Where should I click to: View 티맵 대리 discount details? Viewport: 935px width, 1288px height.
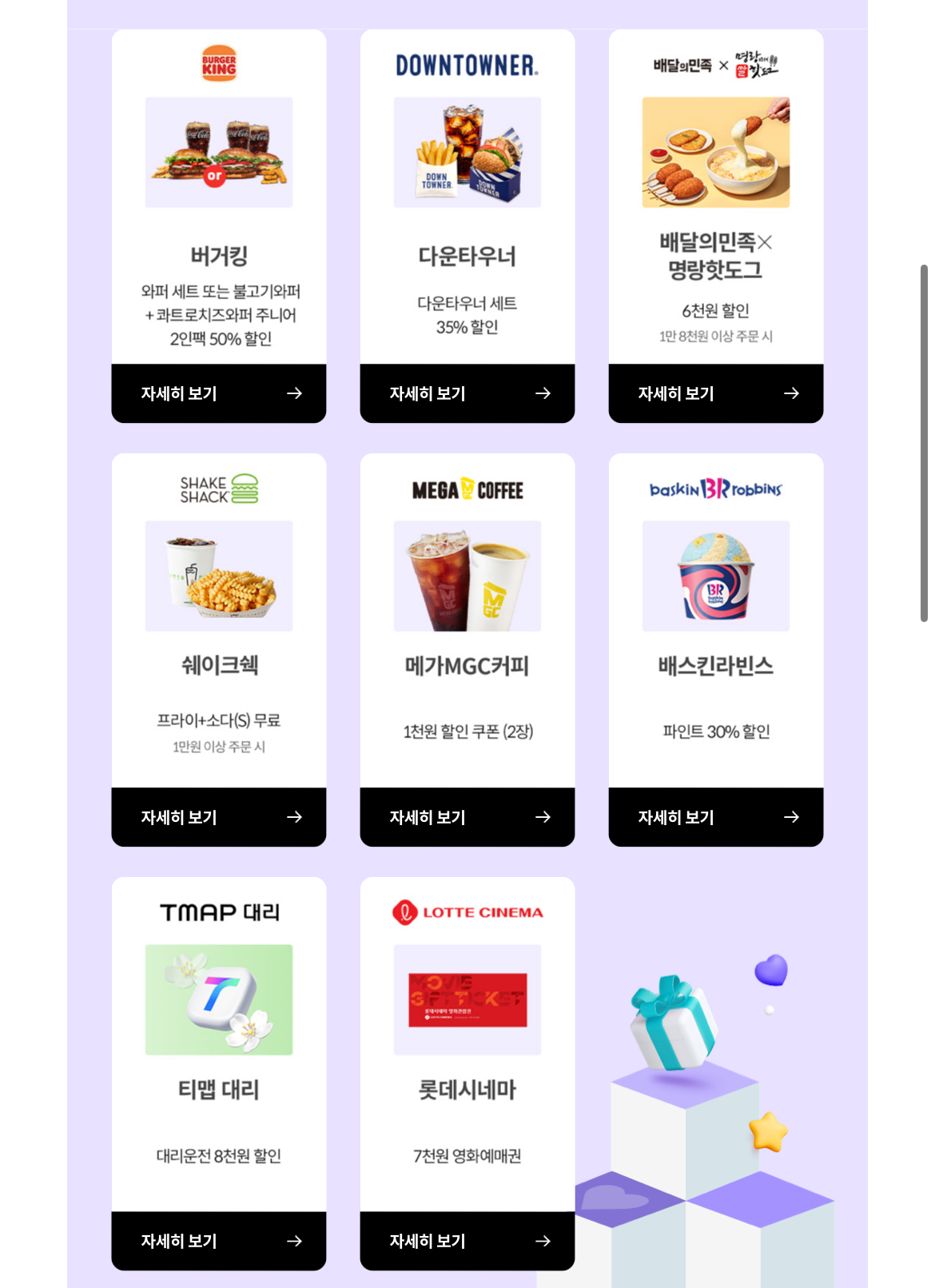[218, 1241]
